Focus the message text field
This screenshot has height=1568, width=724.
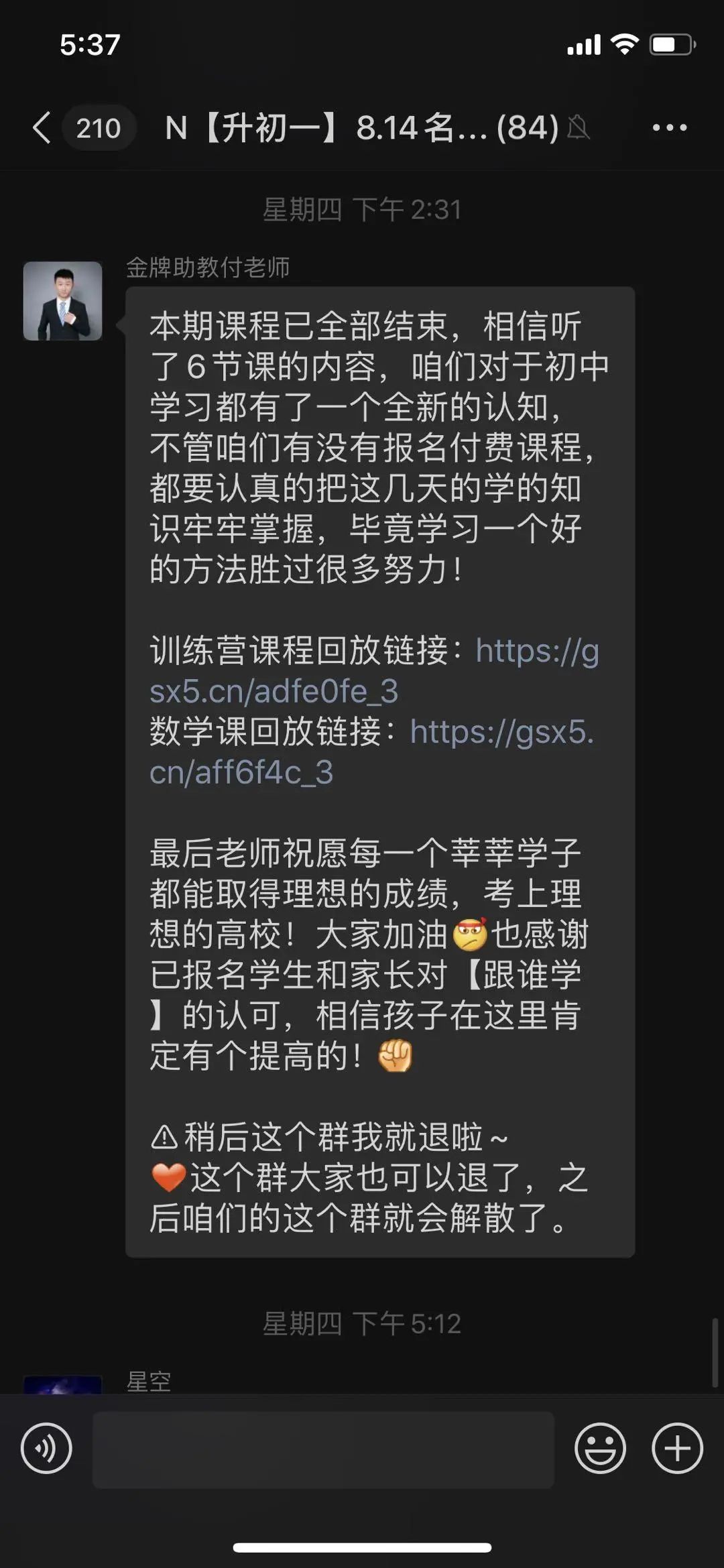click(x=323, y=1449)
